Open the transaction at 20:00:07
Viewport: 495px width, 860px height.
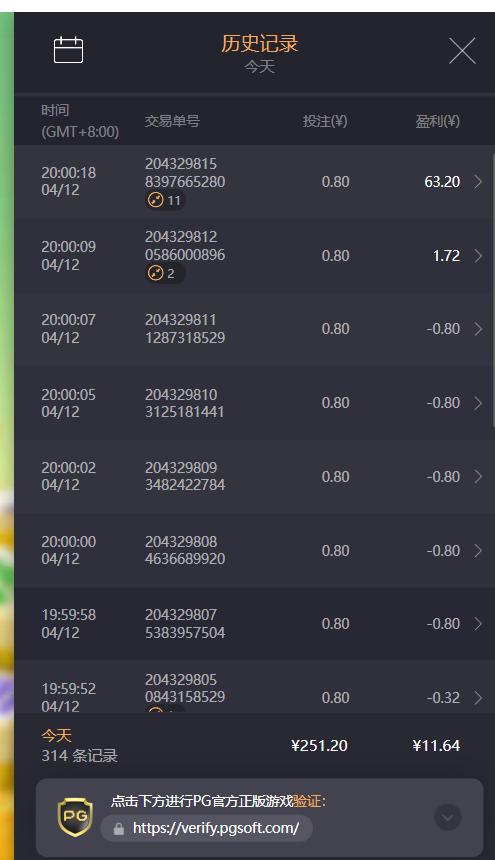tap(254, 329)
